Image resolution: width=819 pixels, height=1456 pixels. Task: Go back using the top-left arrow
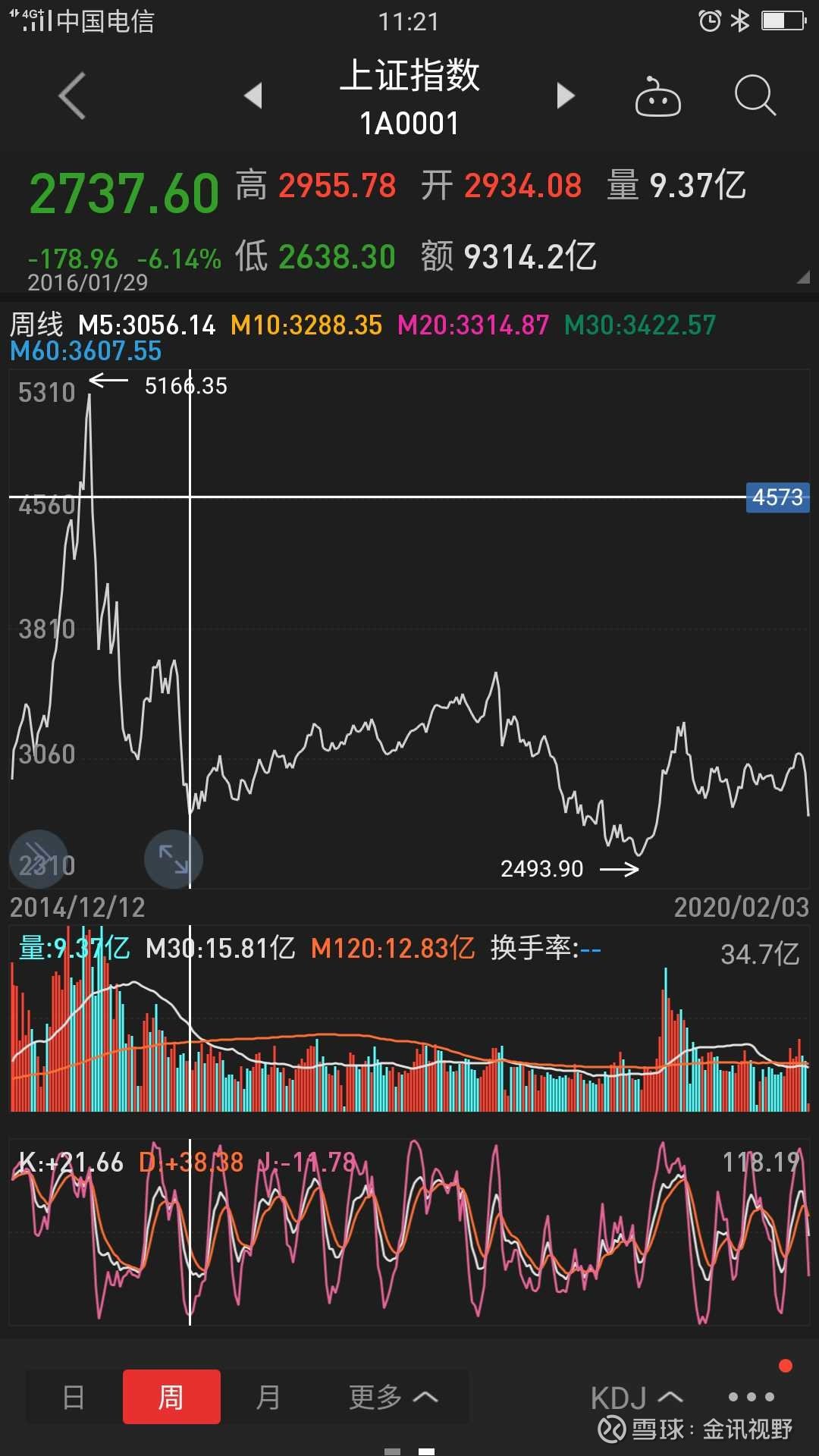click(x=73, y=96)
